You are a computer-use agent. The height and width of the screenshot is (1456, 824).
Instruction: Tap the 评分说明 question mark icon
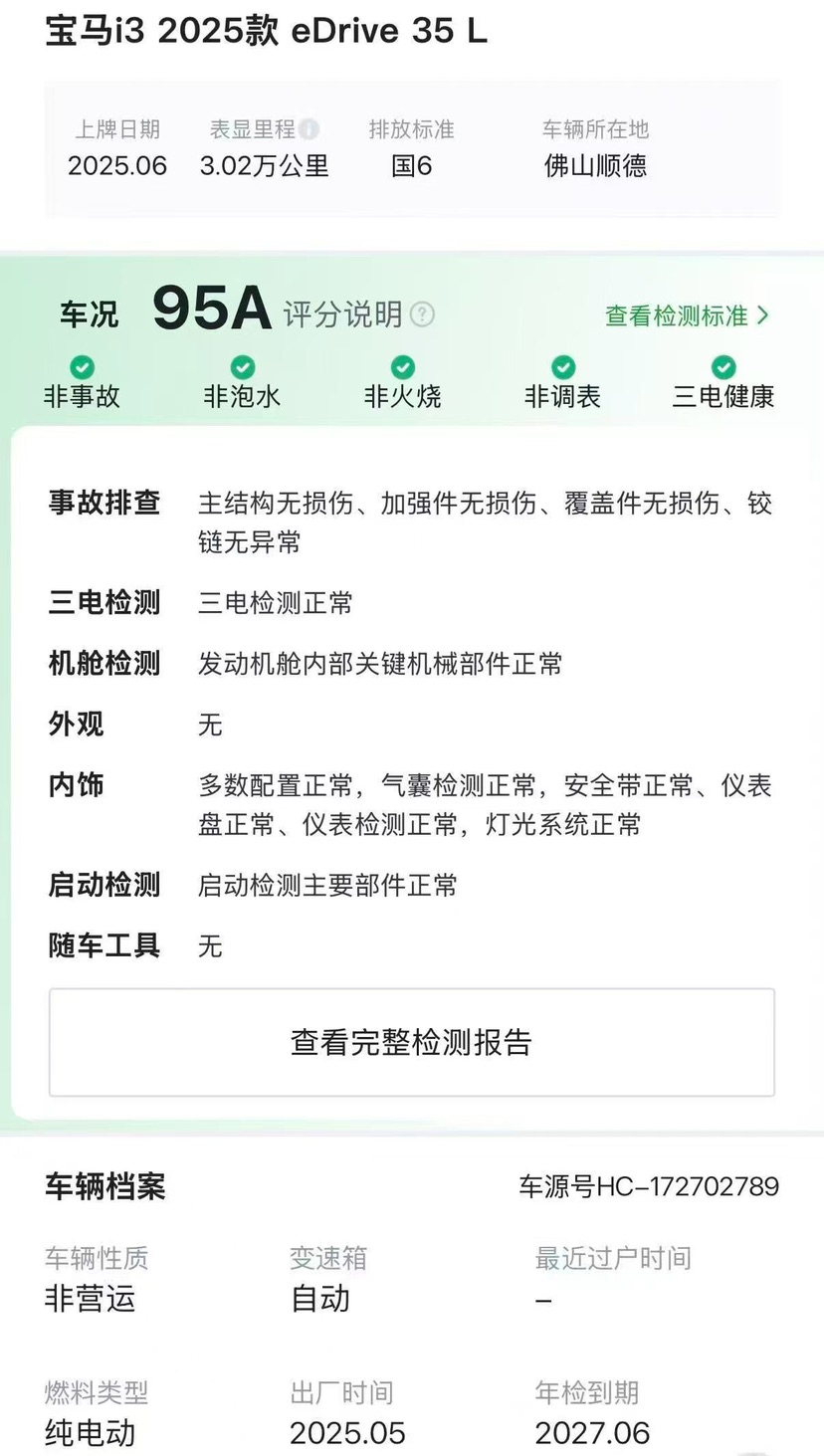423,314
